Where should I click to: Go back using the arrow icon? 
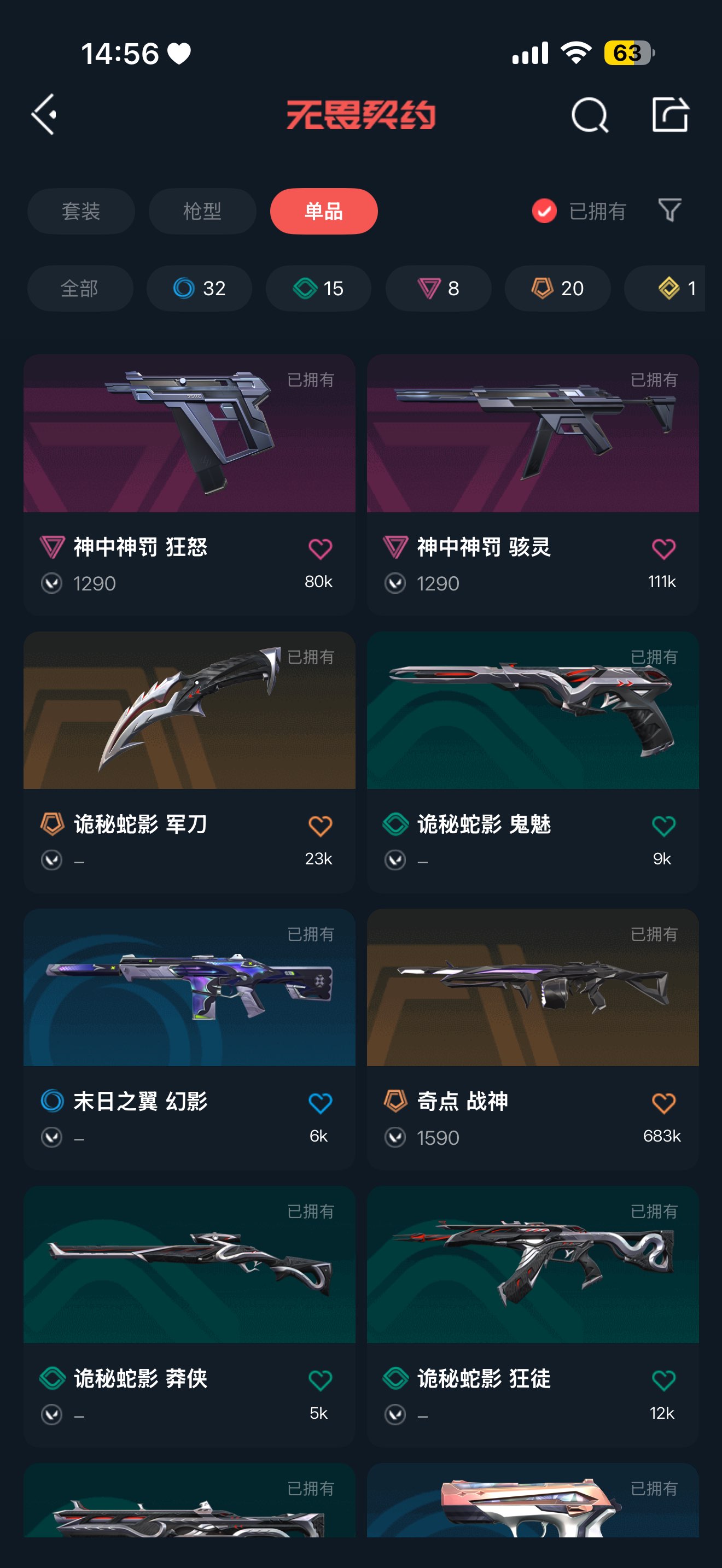[44, 114]
